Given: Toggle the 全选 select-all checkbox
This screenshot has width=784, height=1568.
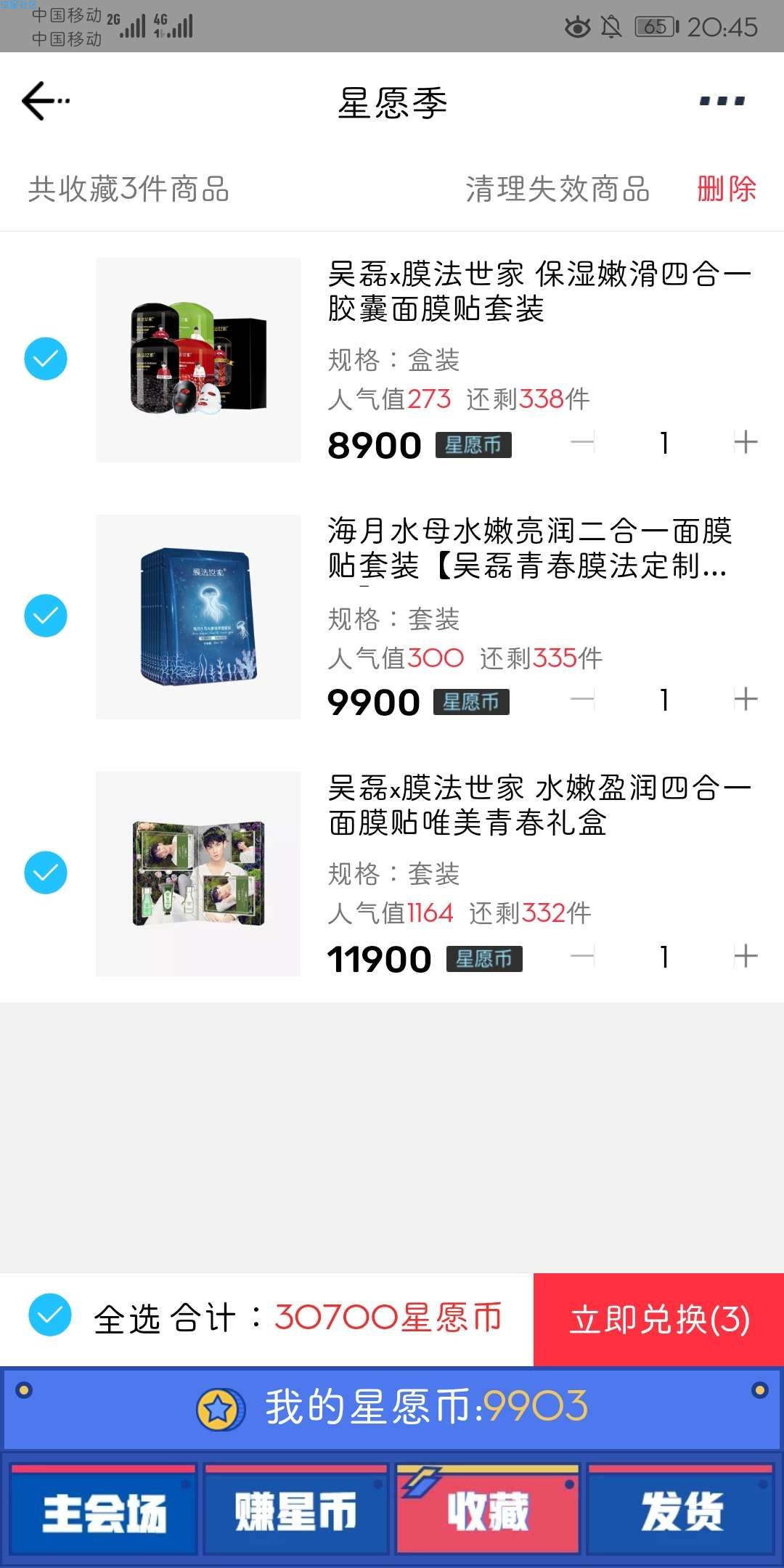Looking at the screenshot, I should (x=50, y=1315).
